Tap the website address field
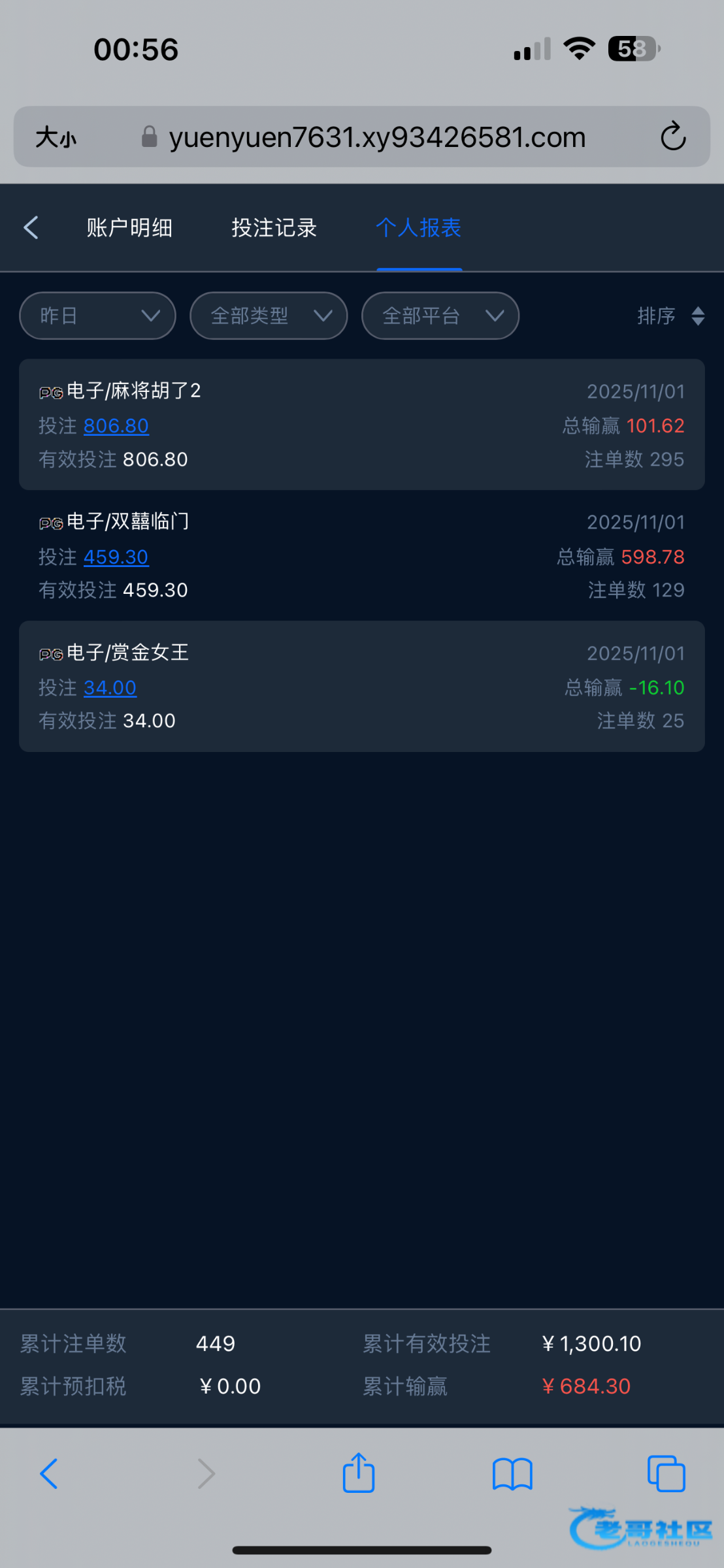This screenshot has width=724, height=1568. pyautogui.click(x=377, y=137)
